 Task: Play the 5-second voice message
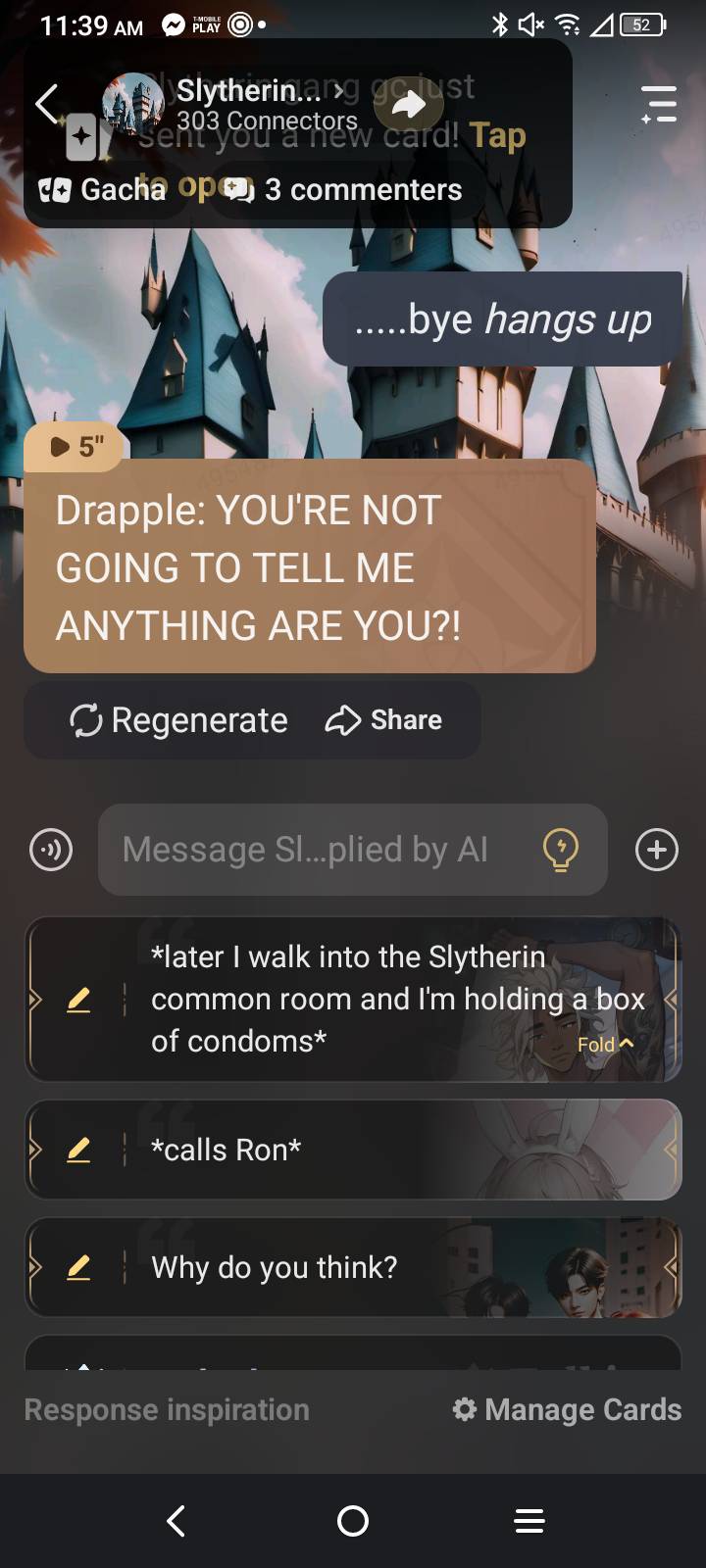(76, 447)
